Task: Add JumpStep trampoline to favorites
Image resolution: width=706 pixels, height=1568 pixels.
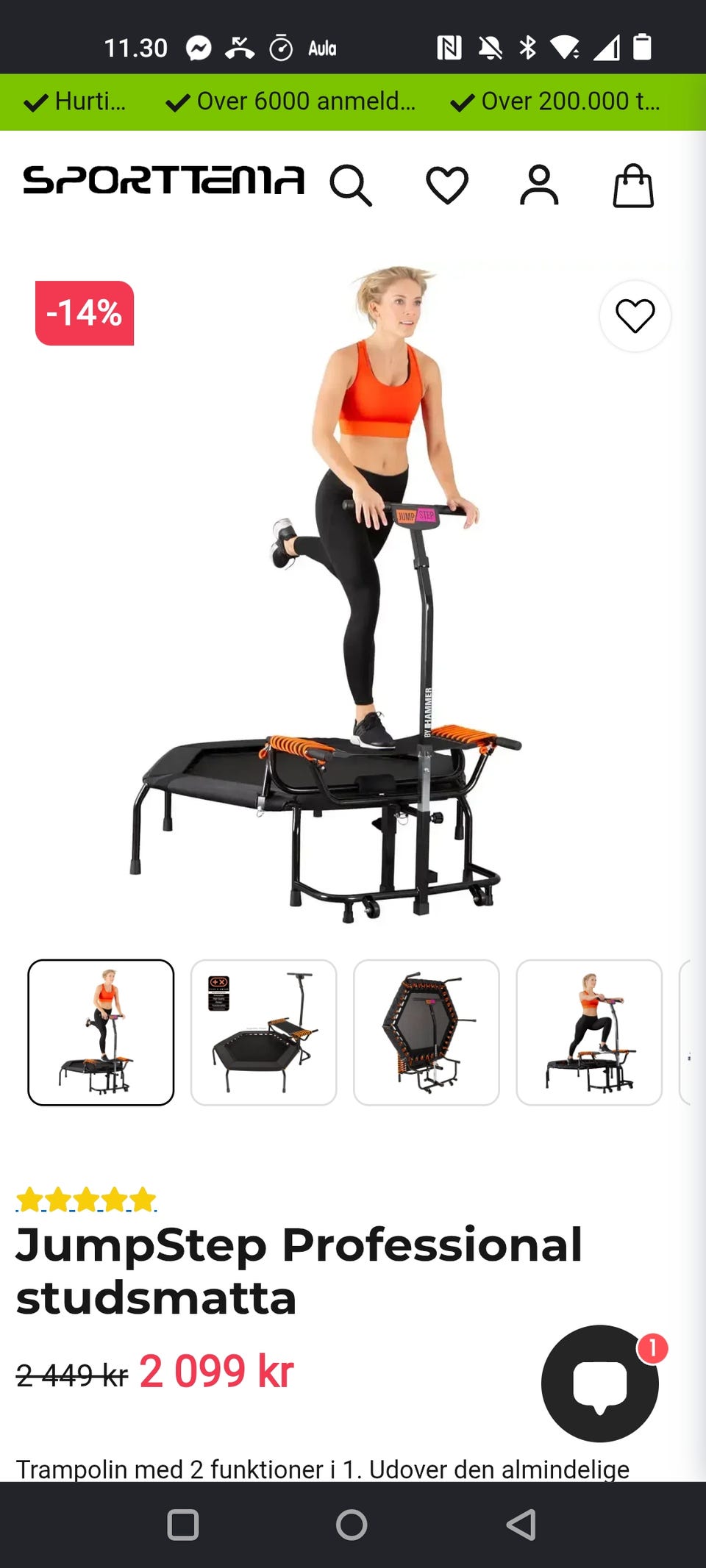Action: pos(635,316)
